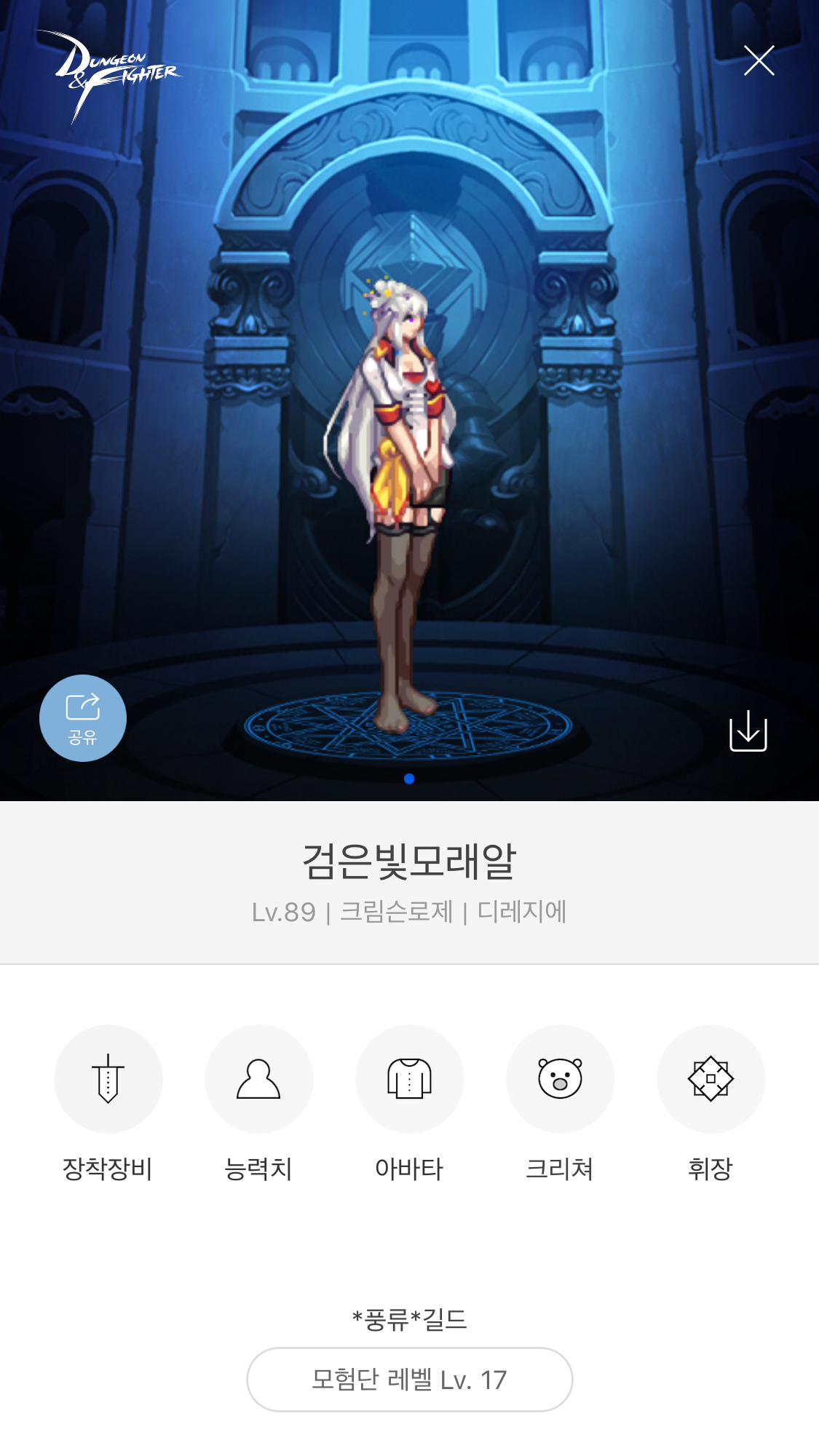Download the character image
819x1456 pixels.
(748, 731)
